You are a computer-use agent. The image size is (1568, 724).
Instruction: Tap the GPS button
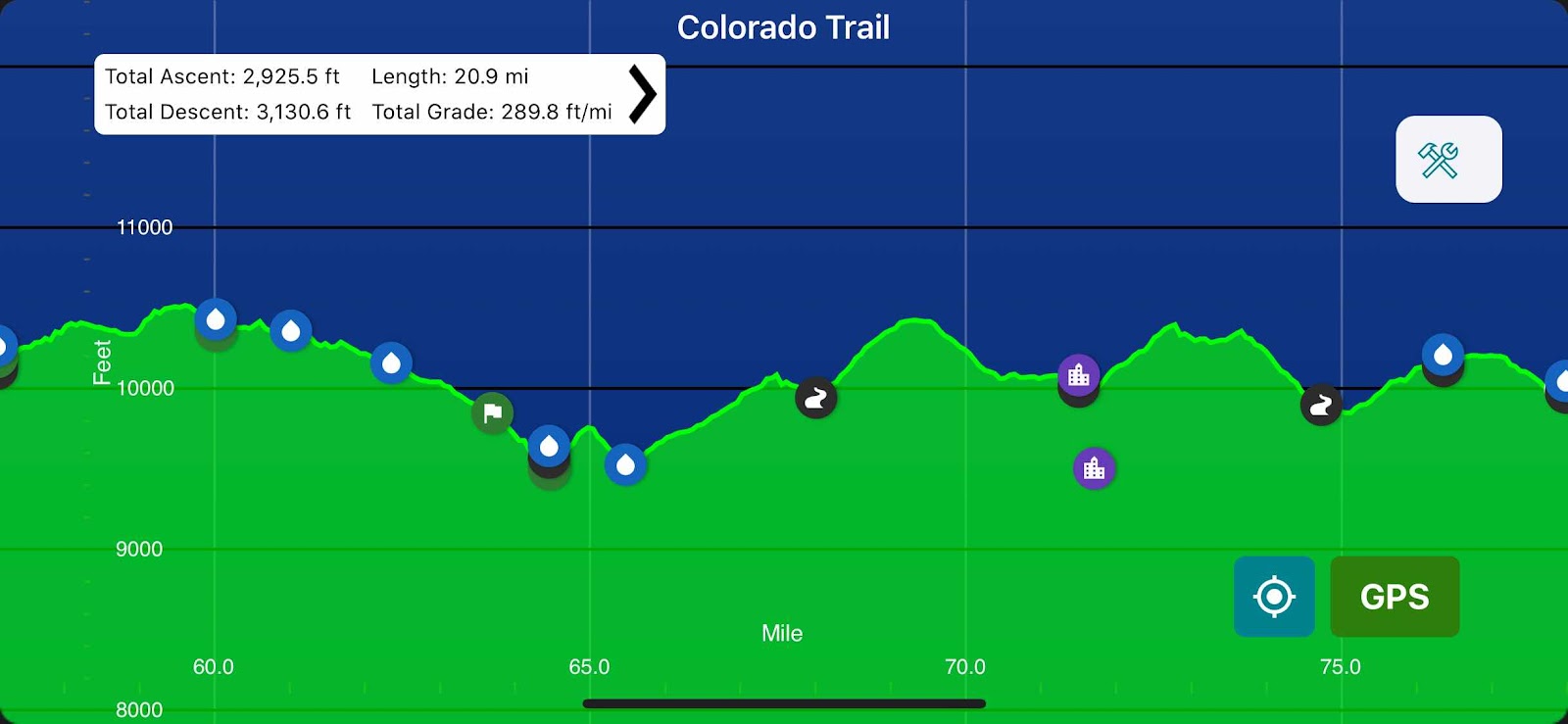[x=1394, y=597]
